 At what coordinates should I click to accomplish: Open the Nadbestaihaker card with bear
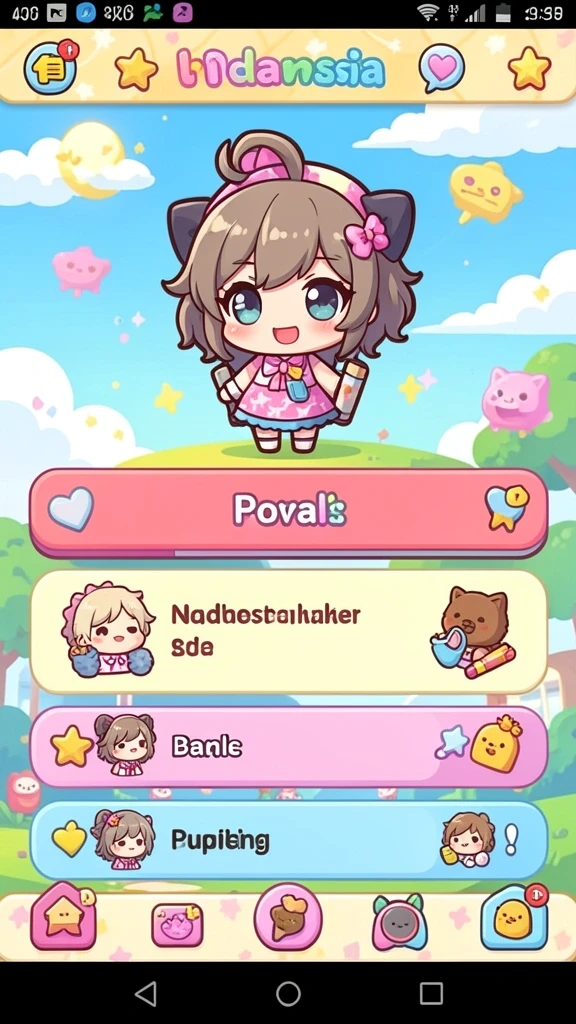click(x=288, y=632)
